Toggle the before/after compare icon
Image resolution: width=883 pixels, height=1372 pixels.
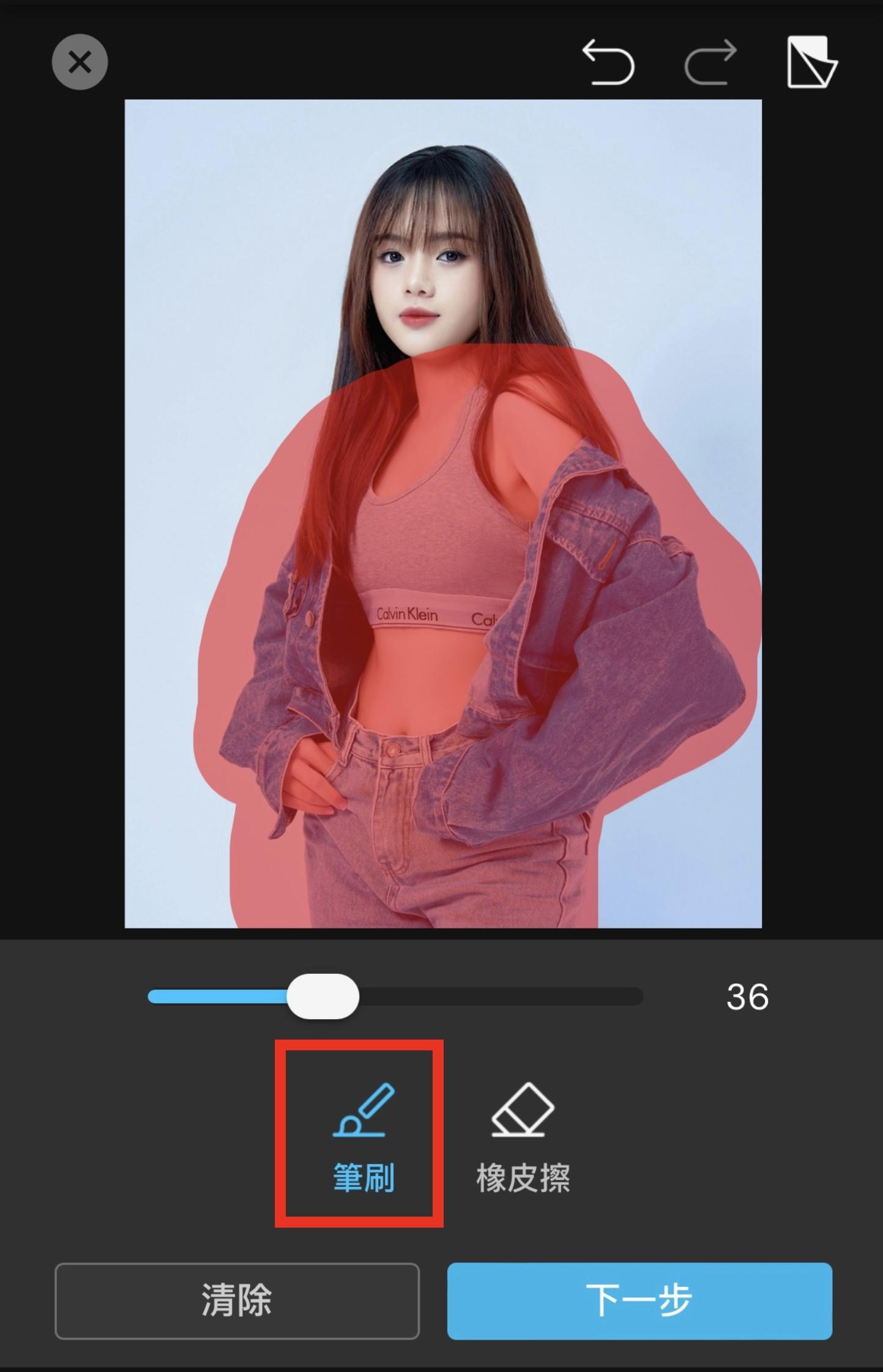(x=811, y=62)
